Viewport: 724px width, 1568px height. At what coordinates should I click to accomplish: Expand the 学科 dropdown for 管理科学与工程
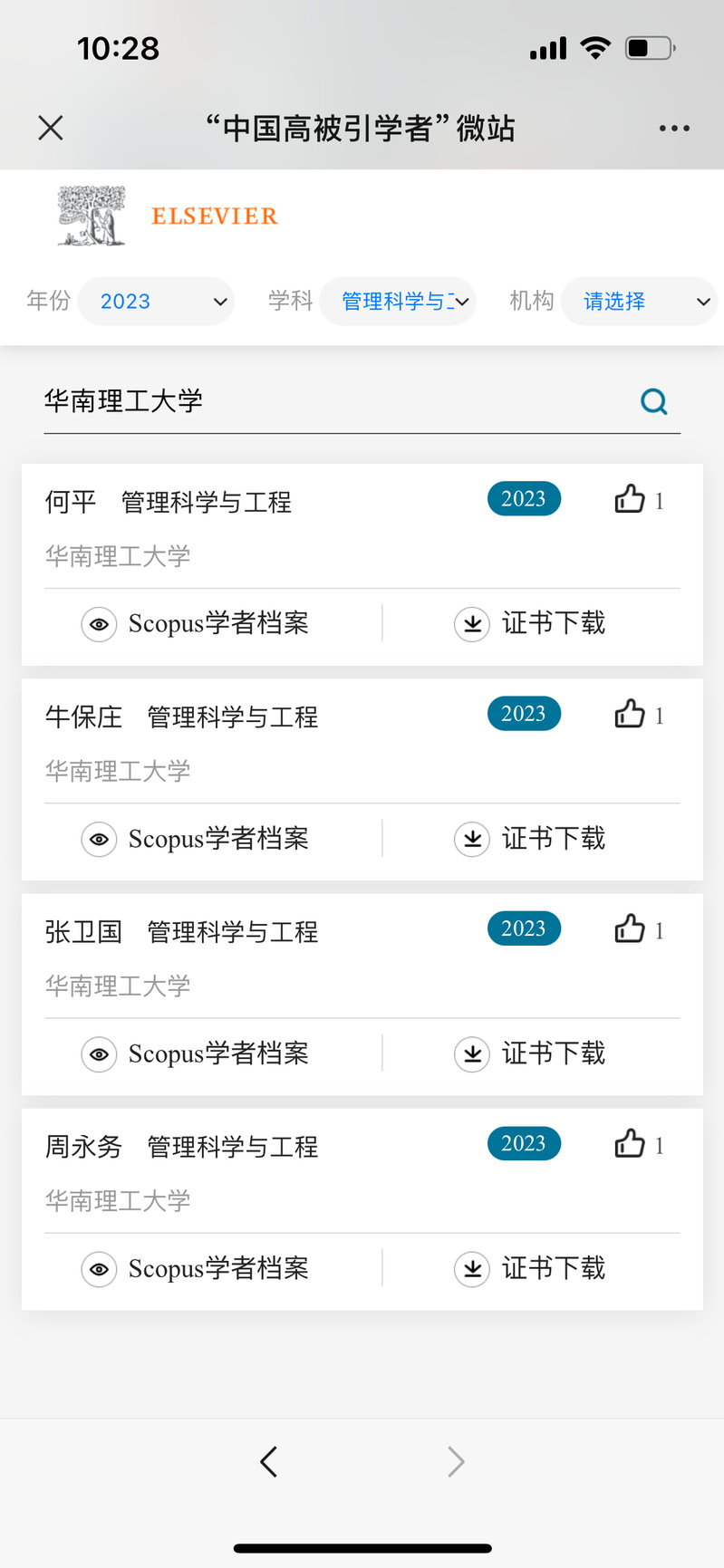pyautogui.click(x=398, y=302)
